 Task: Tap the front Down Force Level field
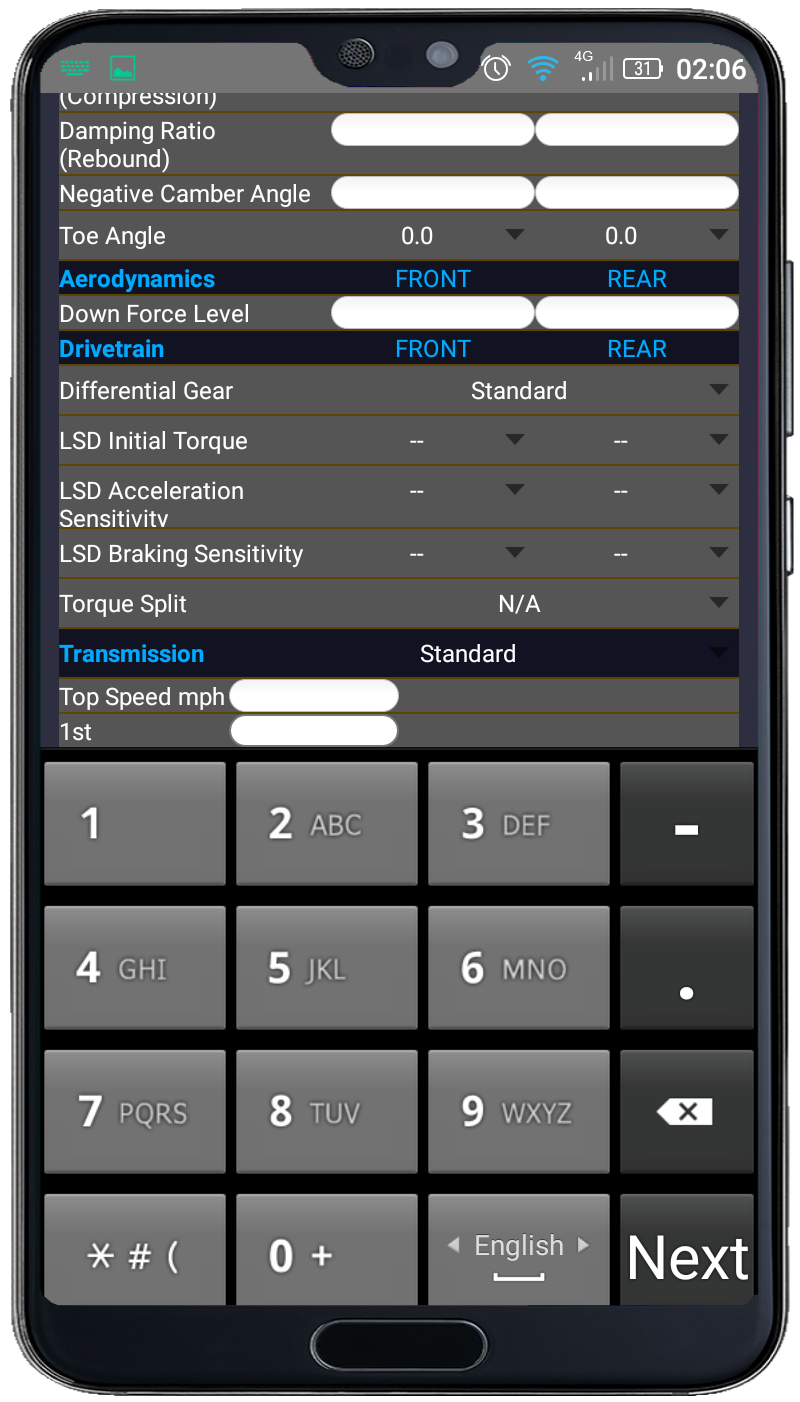pyautogui.click(x=432, y=313)
